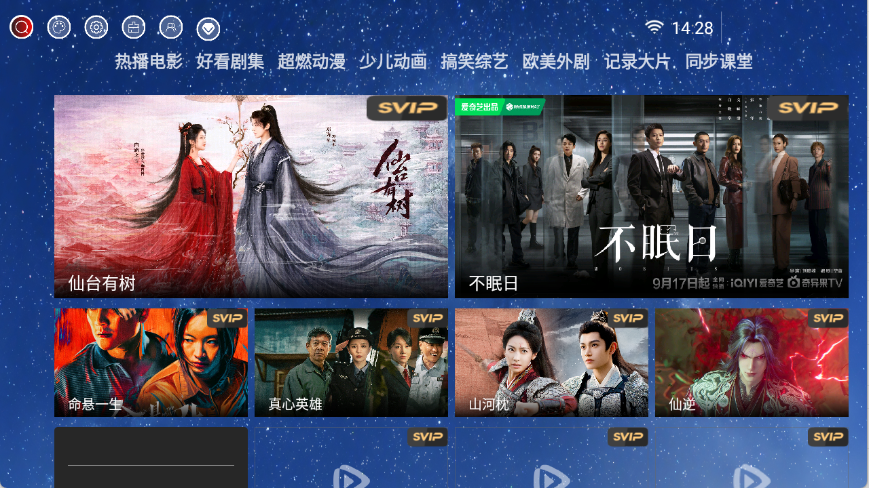Open the 真心英雄 card

point(351,362)
